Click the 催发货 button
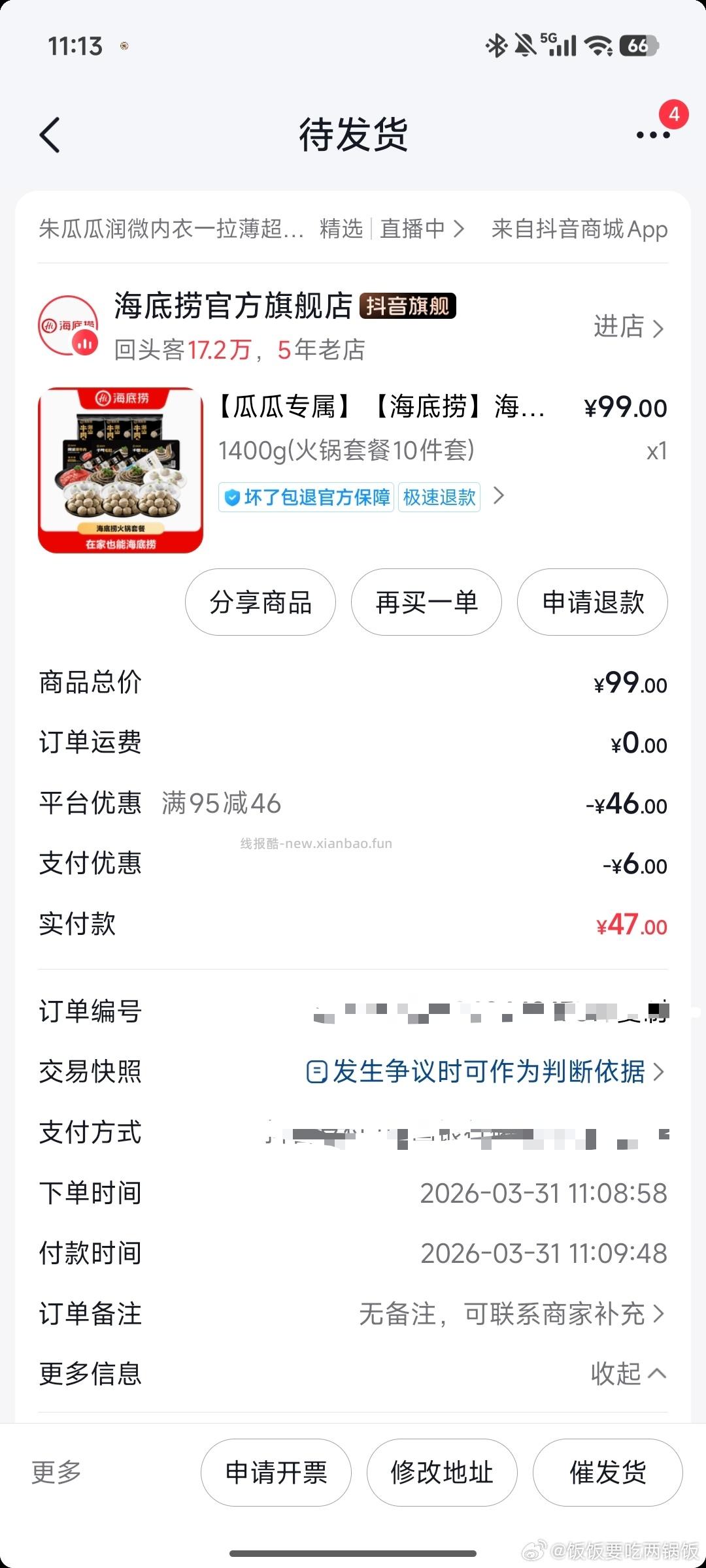Image resolution: width=706 pixels, height=1568 pixels. click(607, 1473)
